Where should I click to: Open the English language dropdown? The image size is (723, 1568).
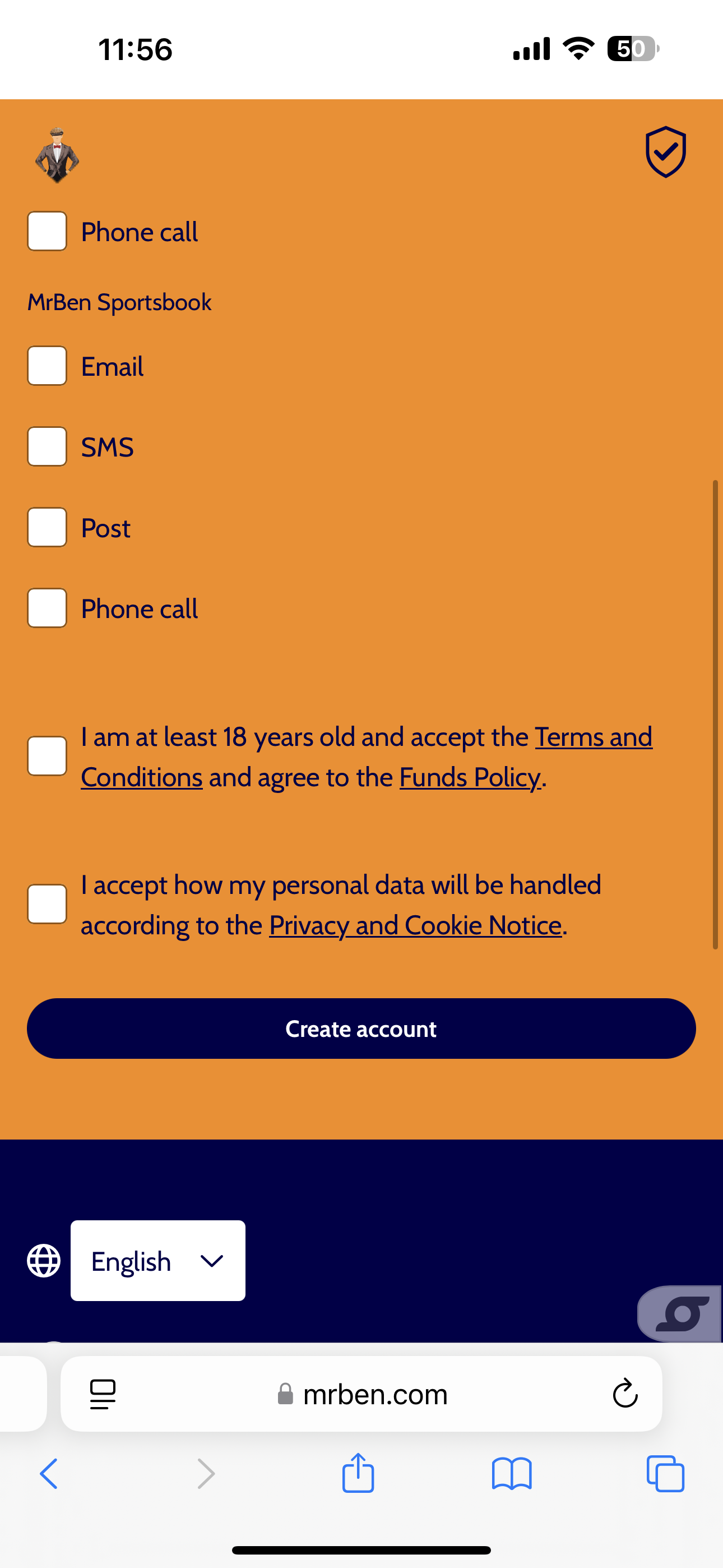pos(157,1261)
